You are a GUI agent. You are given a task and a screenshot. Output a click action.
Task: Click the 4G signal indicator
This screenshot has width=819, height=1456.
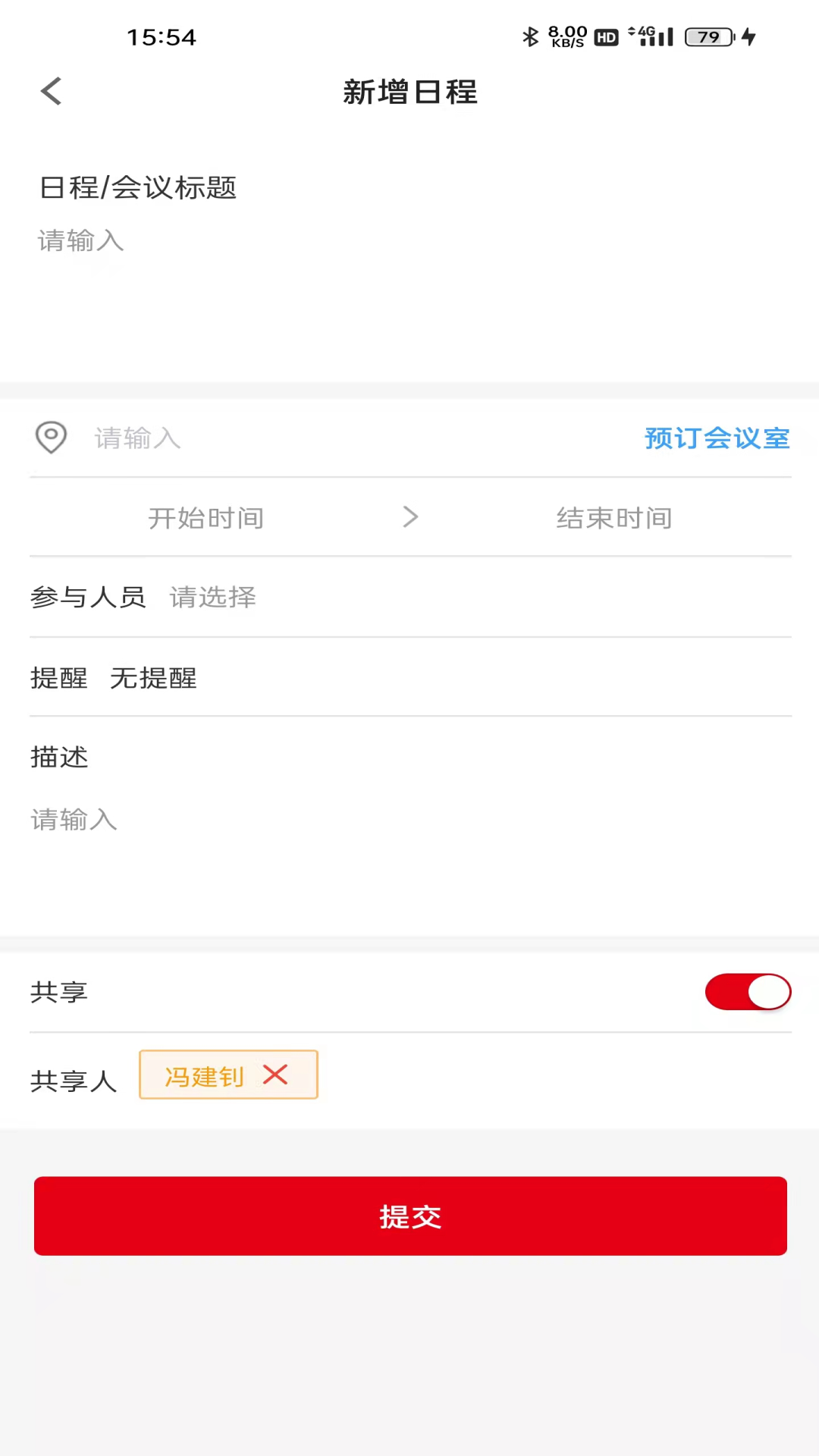coord(652,36)
